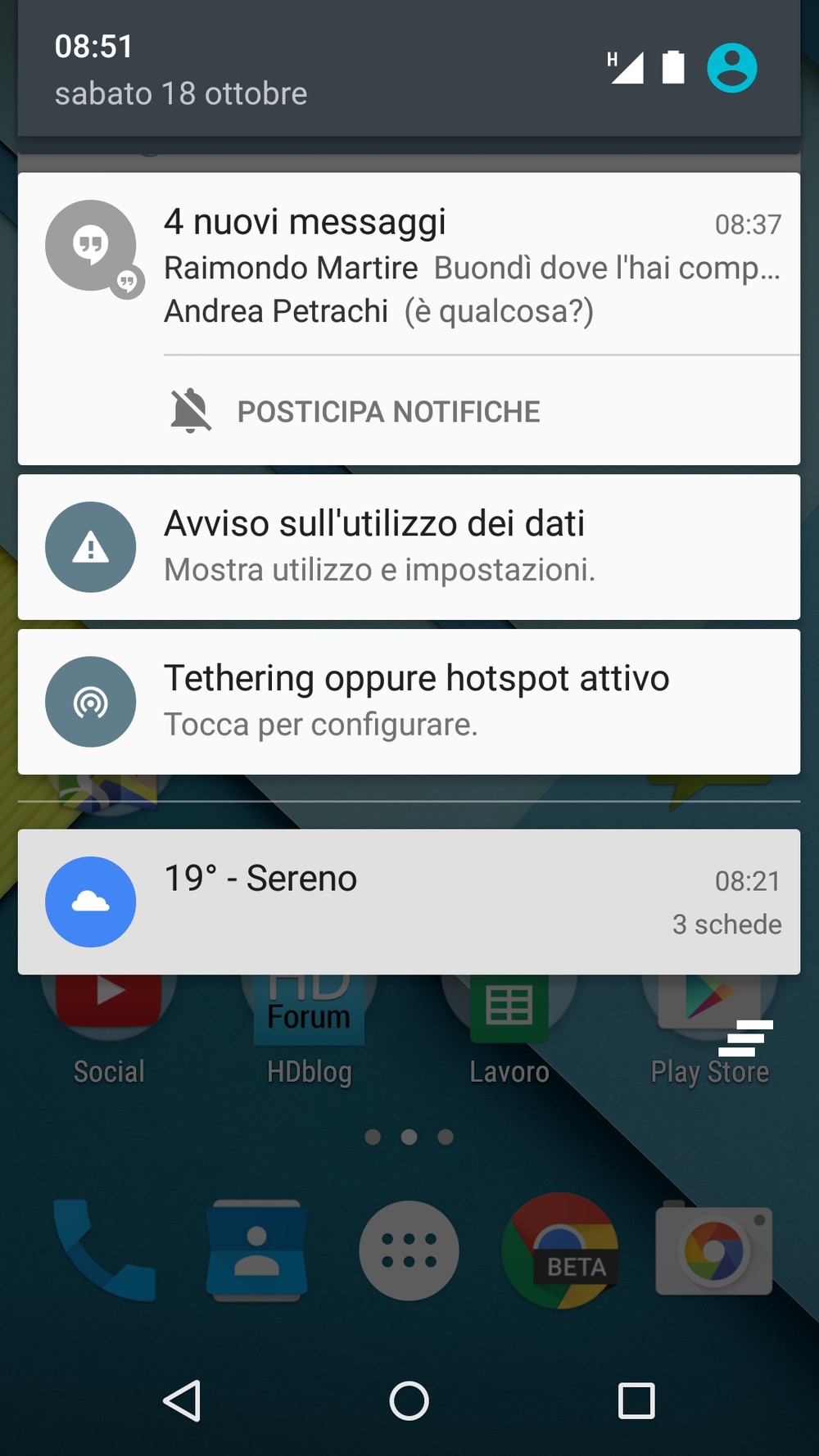
Task: Open the 19° - Sereno weather card
Action: [x=409, y=902]
